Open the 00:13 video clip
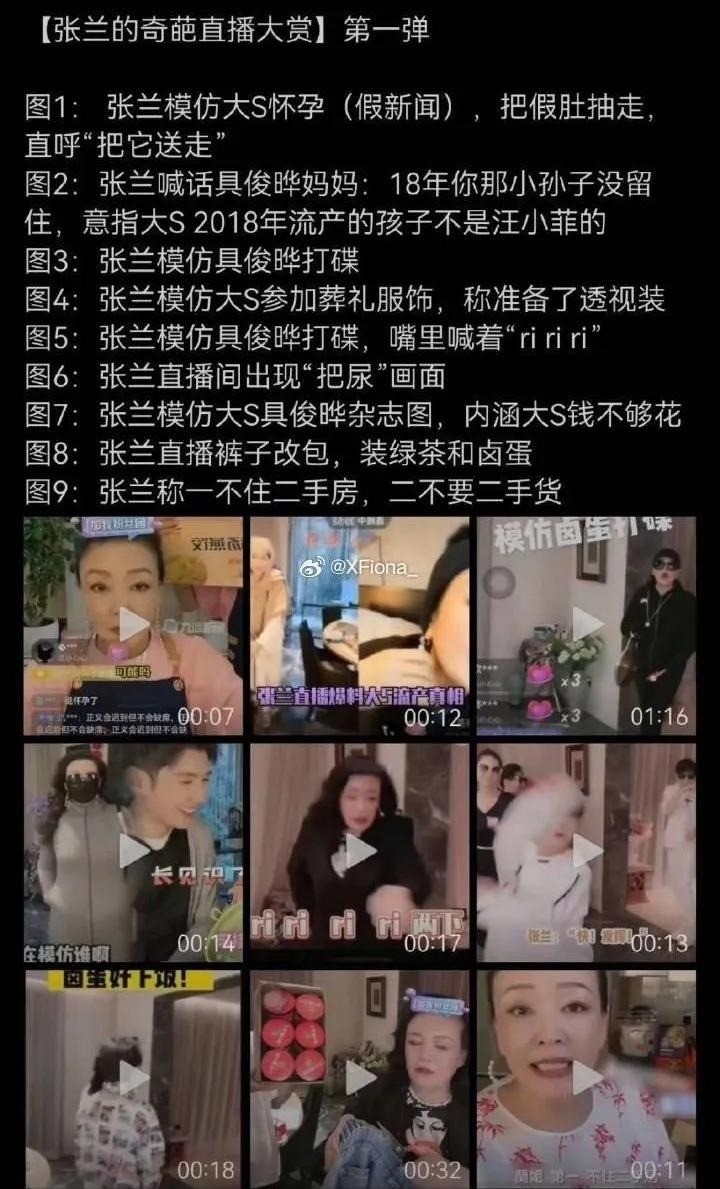Image resolution: width=720 pixels, height=1189 pixels. 587,852
